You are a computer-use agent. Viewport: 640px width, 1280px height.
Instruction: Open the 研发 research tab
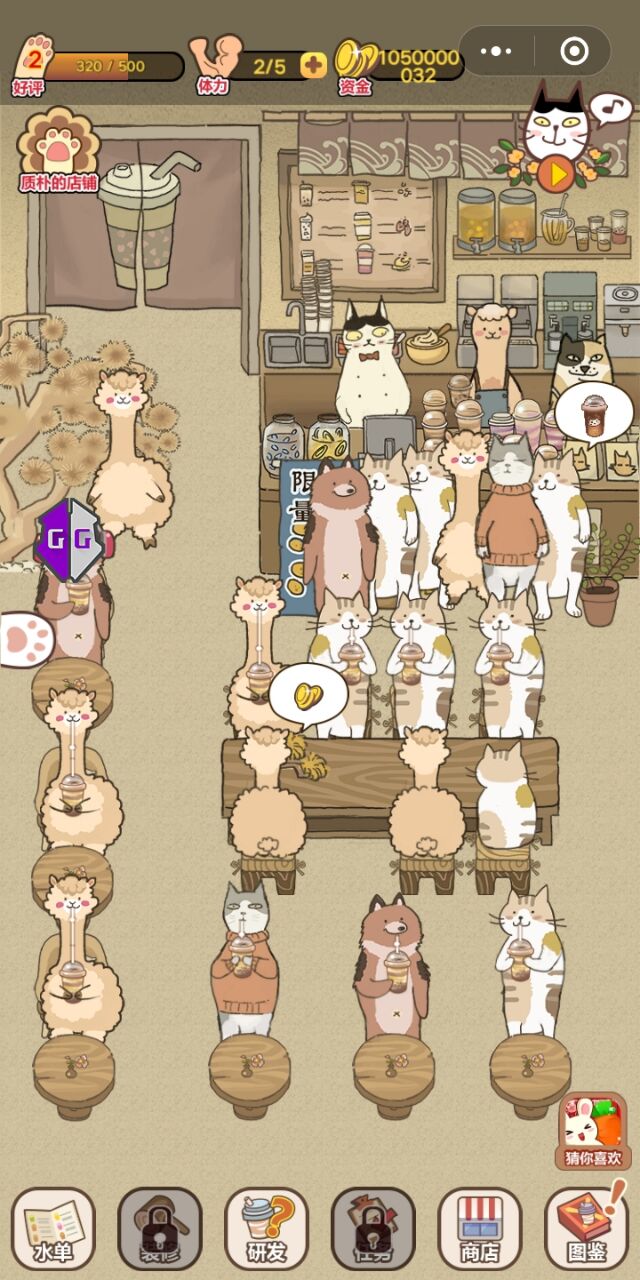(266, 1228)
